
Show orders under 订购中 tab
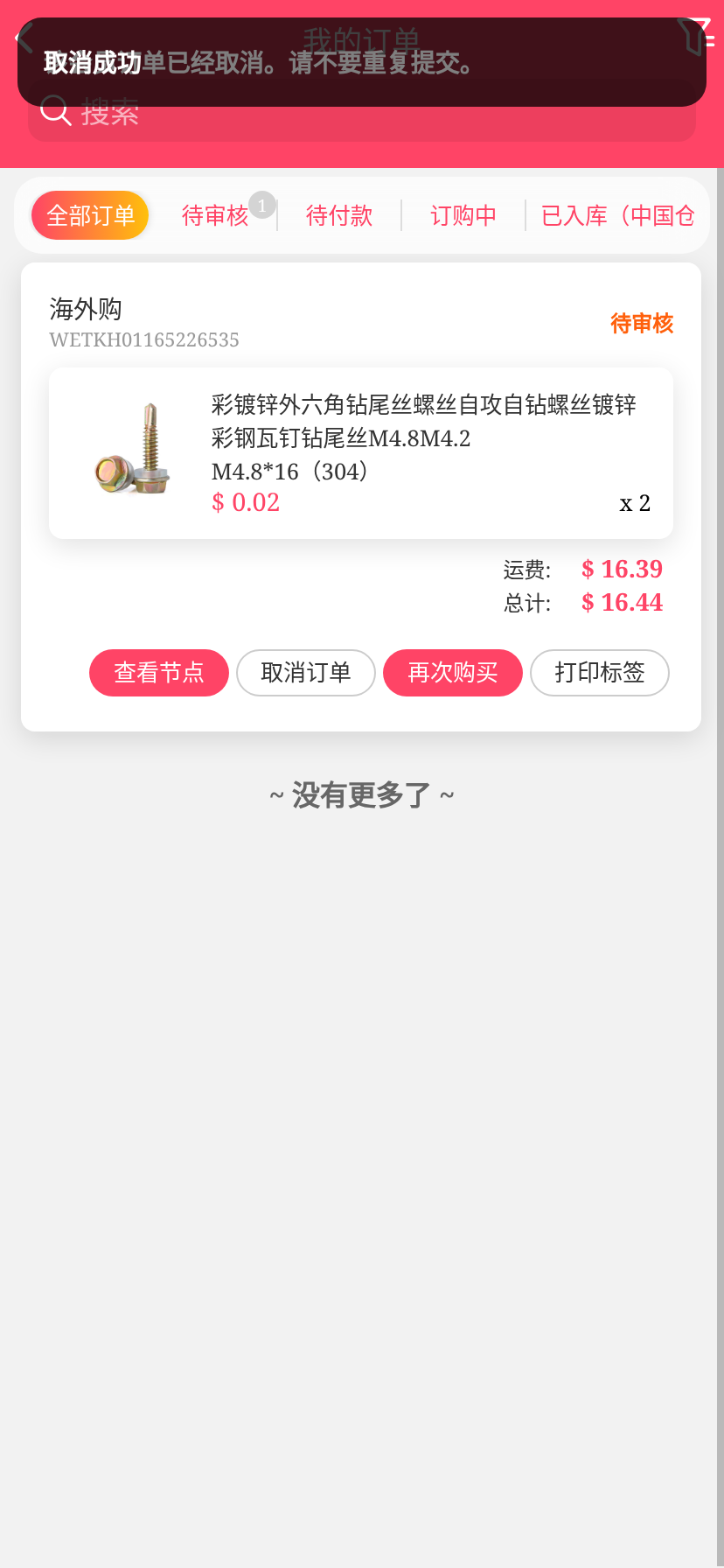pos(463,215)
